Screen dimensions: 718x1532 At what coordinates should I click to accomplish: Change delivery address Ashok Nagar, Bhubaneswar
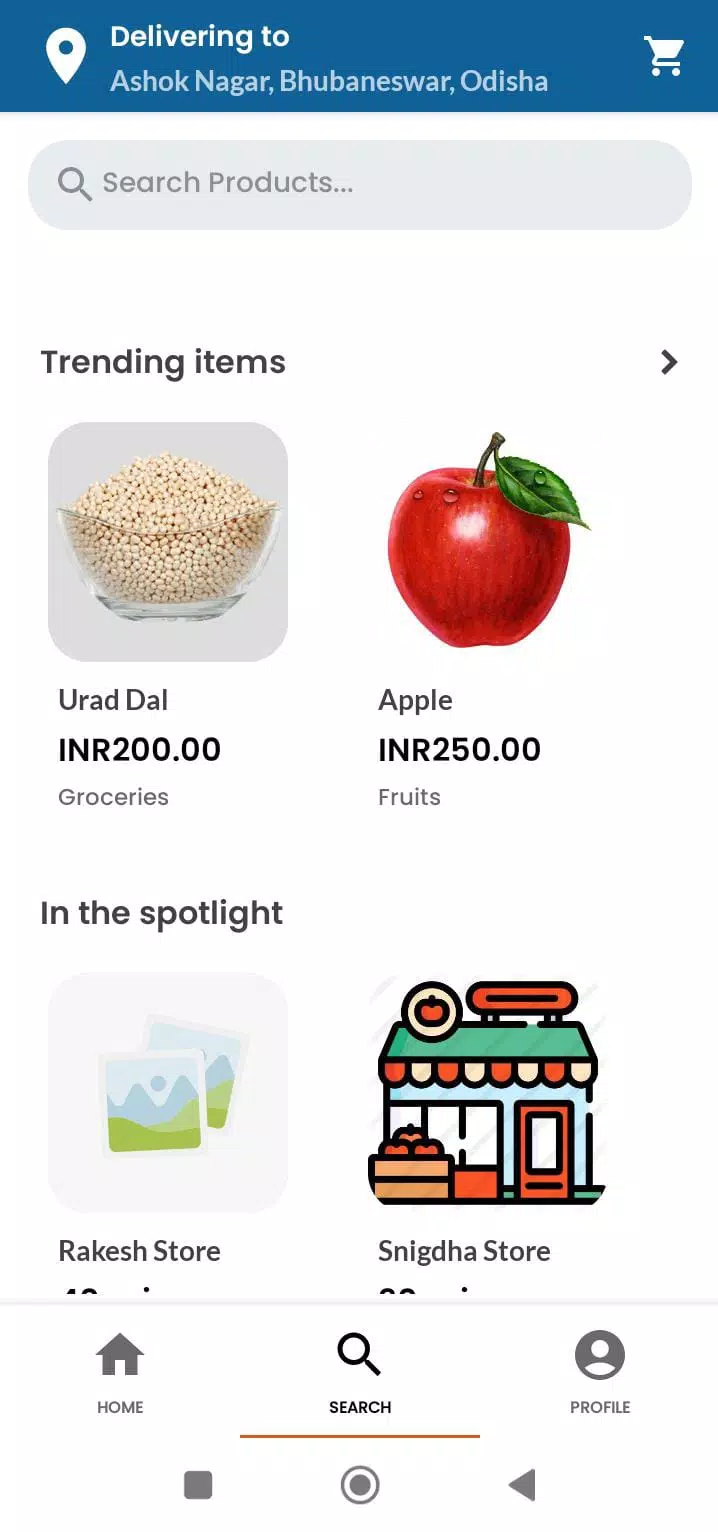328,80
